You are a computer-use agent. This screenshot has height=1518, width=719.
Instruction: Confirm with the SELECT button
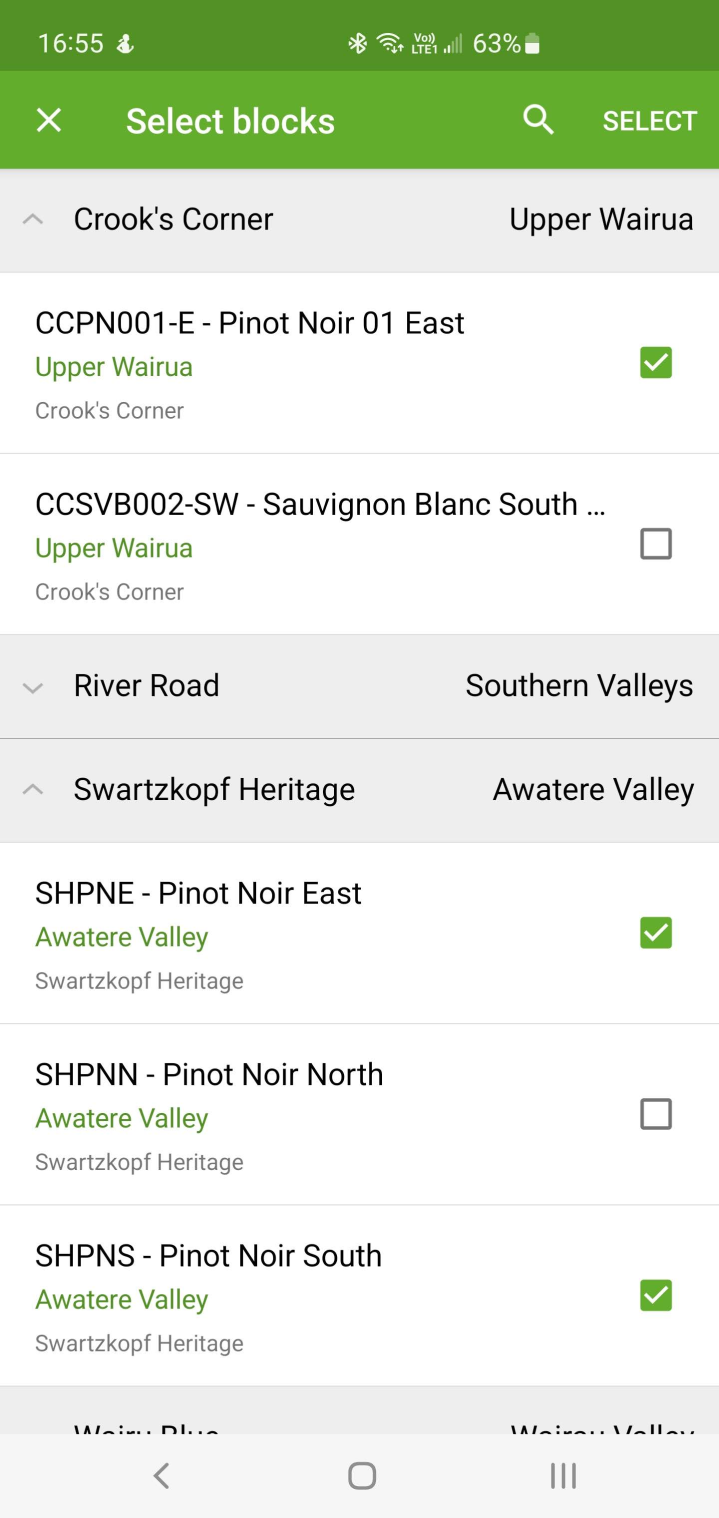(x=649, y=121)
